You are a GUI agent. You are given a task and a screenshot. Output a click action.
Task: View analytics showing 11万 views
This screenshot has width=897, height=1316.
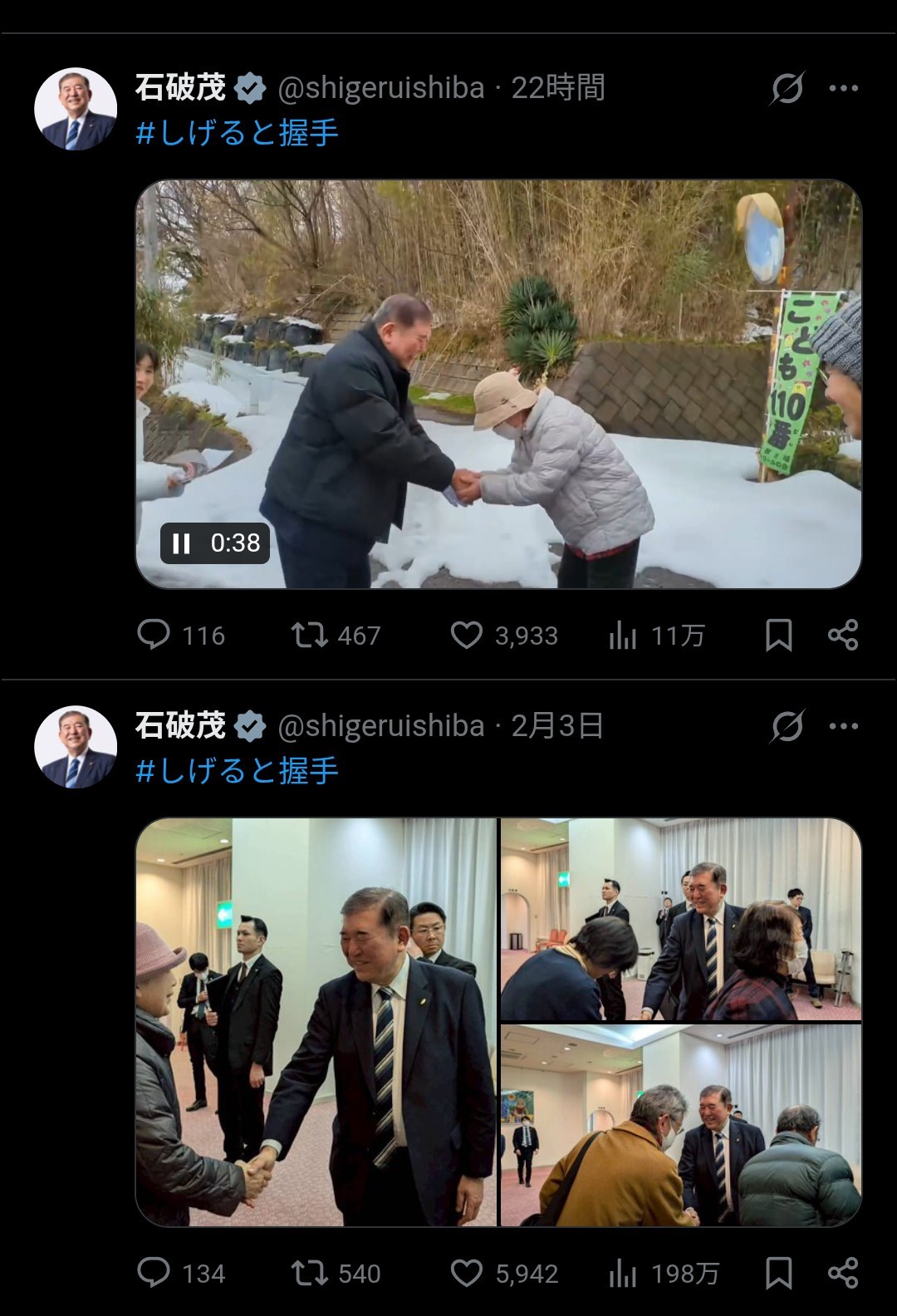(623, 636)
